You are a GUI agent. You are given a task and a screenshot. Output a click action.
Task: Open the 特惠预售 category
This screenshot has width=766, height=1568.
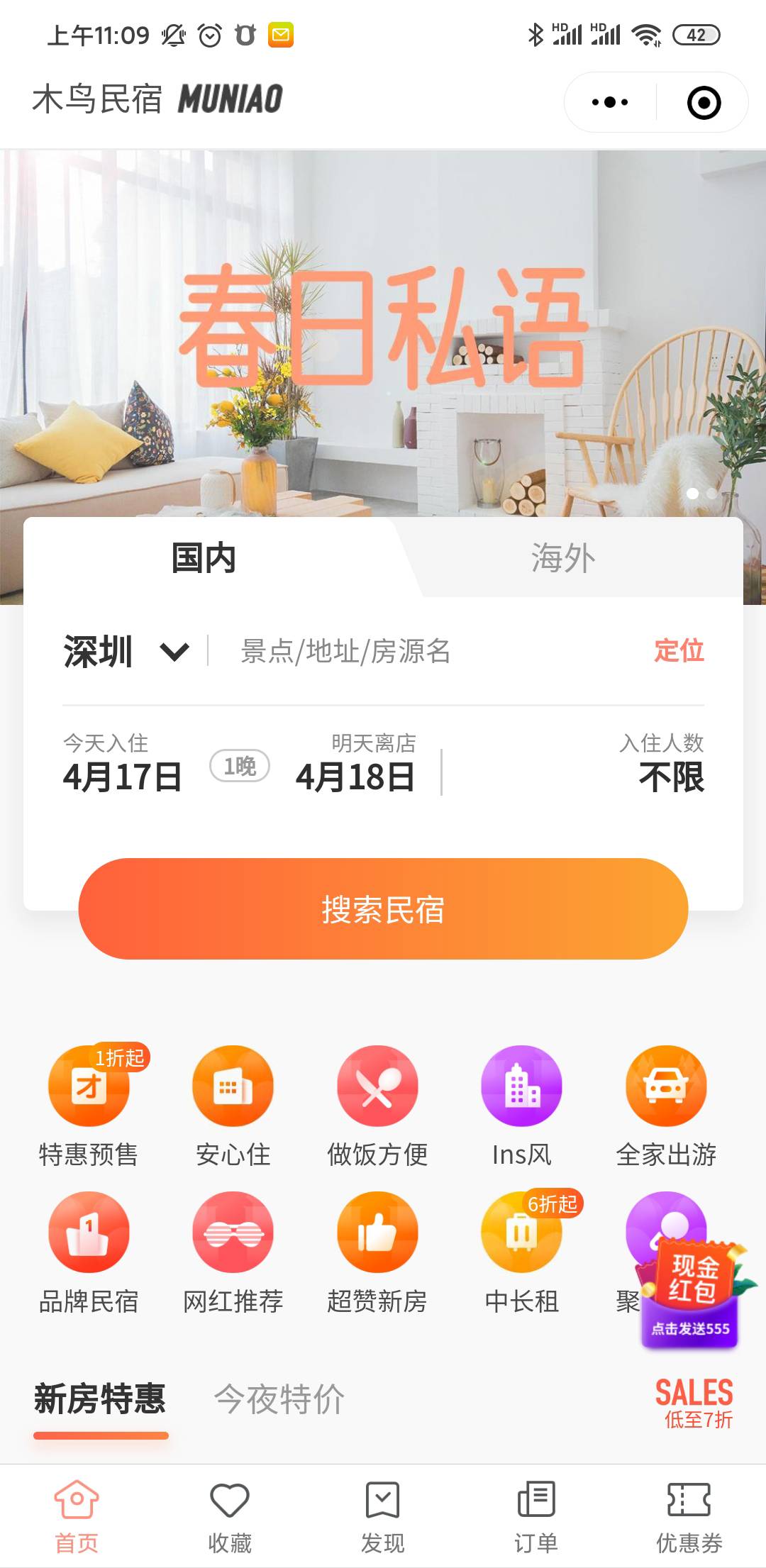pyautogui.click(x=89, y=1106)
